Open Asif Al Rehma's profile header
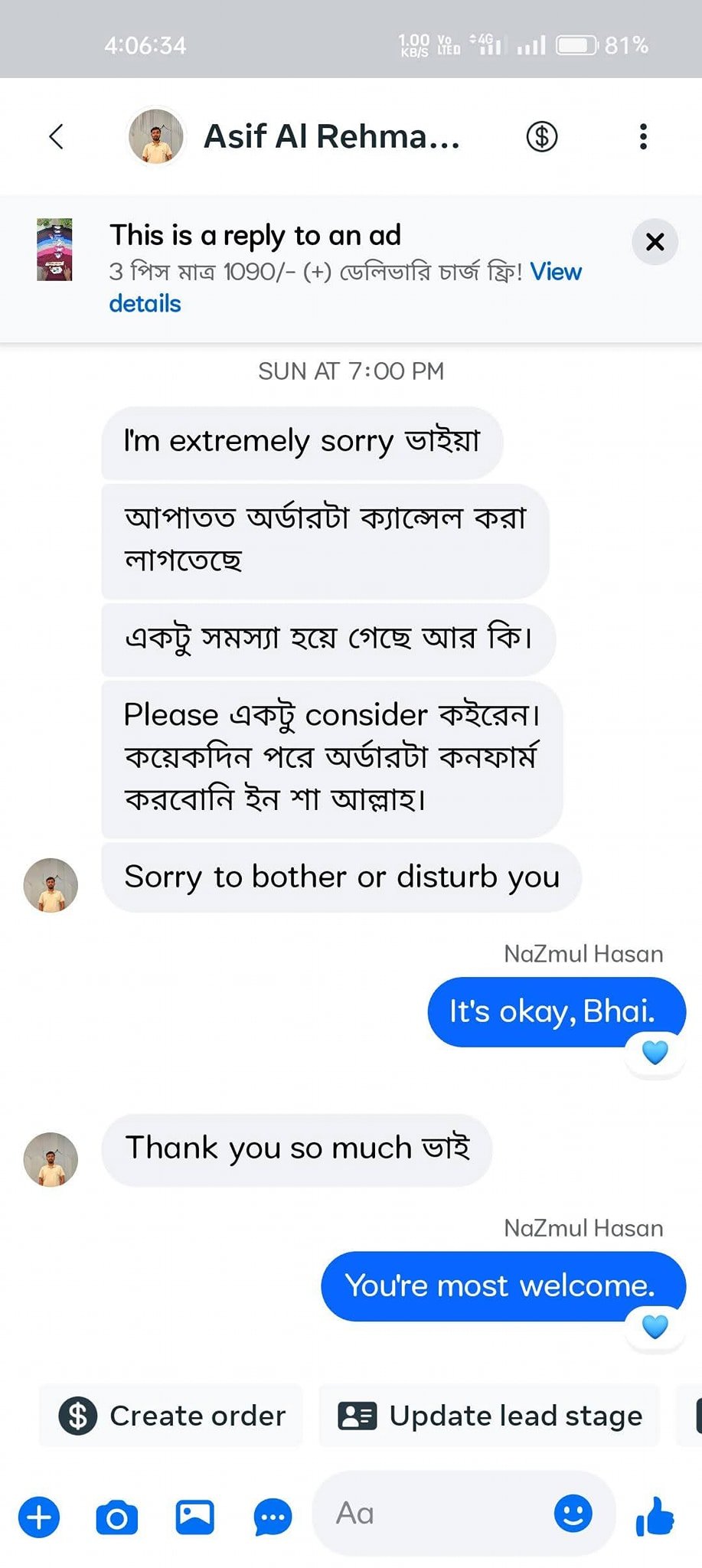Screen dimensions: 702x1568 (x=331, y=137)
